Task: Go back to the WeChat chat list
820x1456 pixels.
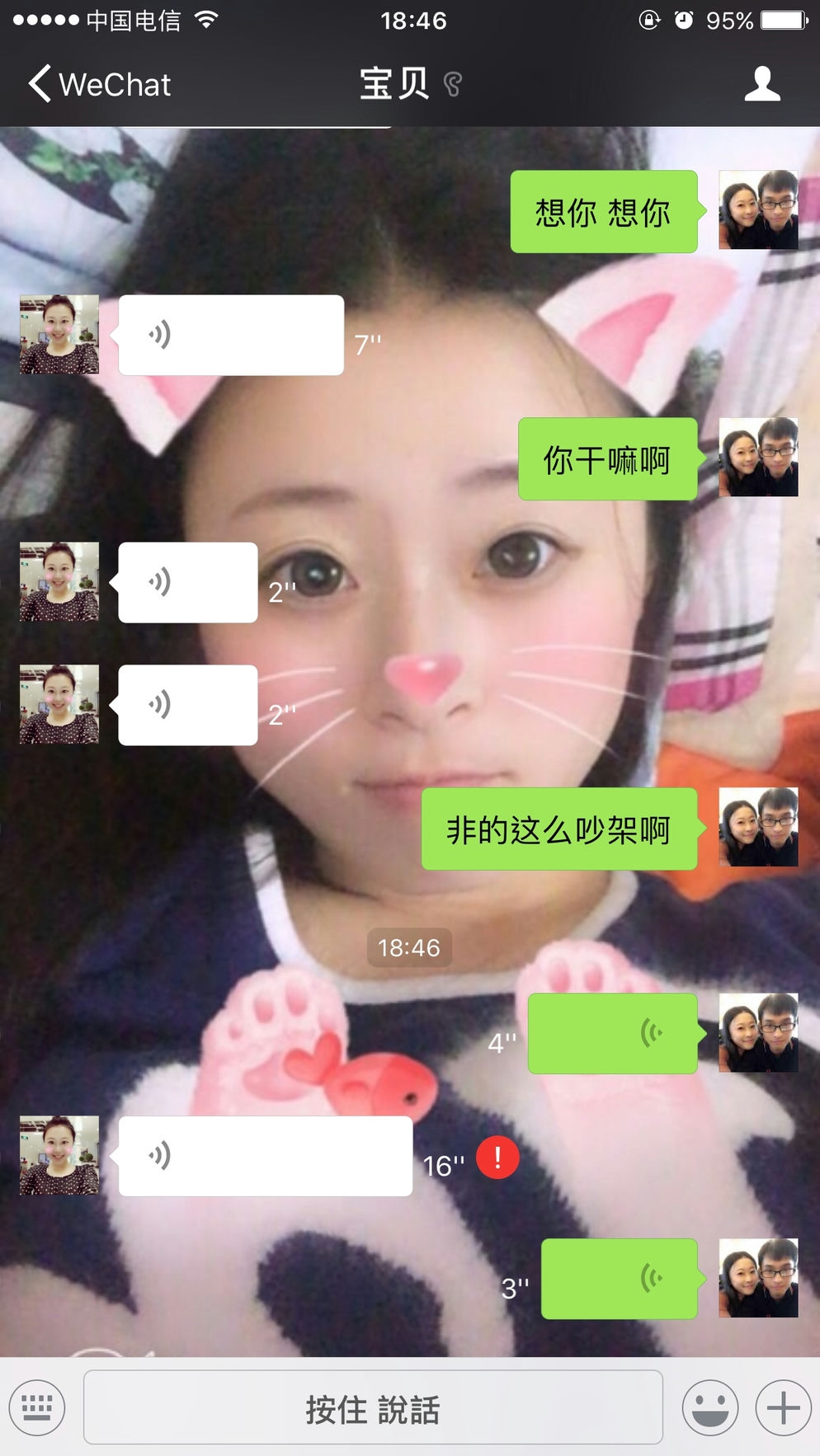Action: coord(99,84)
